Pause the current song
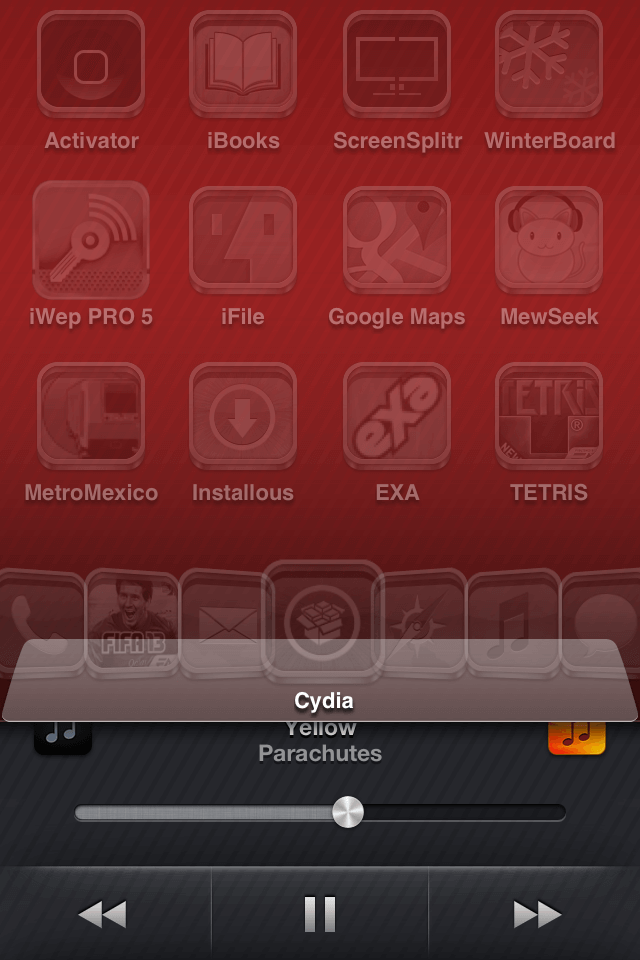 [320, 914]
